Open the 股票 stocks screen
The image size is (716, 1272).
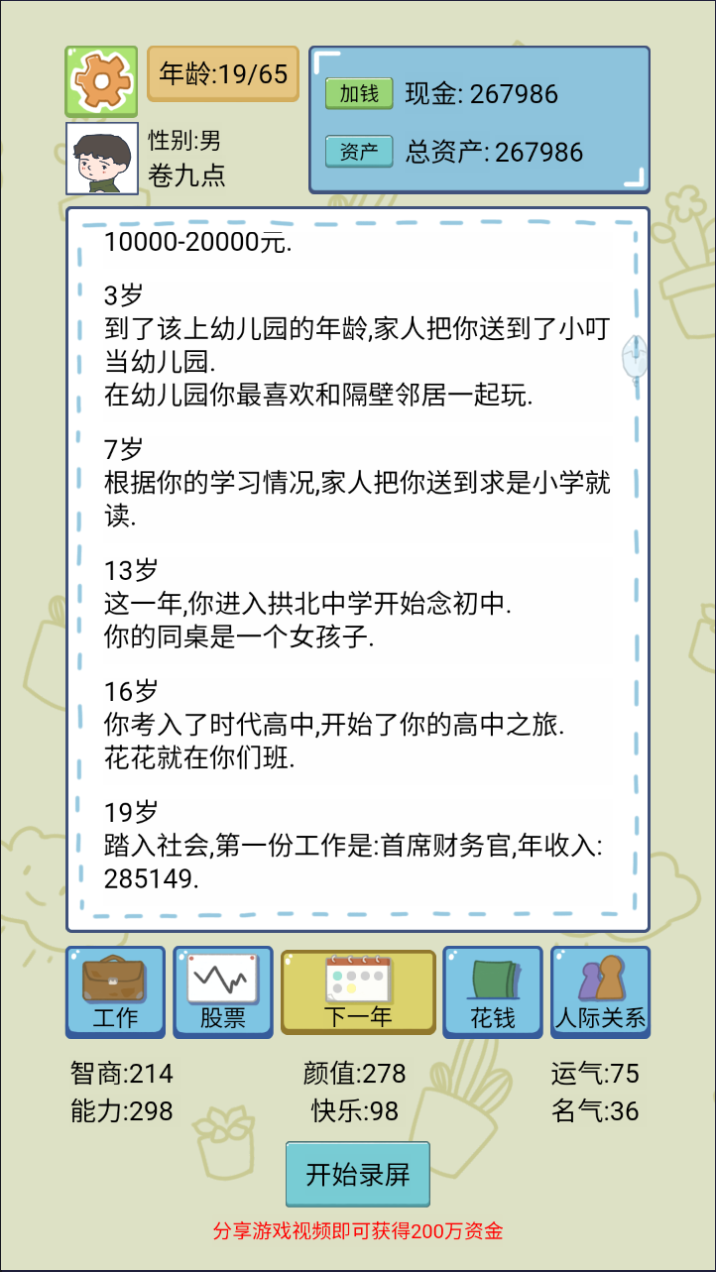click(x=223, y=992)
